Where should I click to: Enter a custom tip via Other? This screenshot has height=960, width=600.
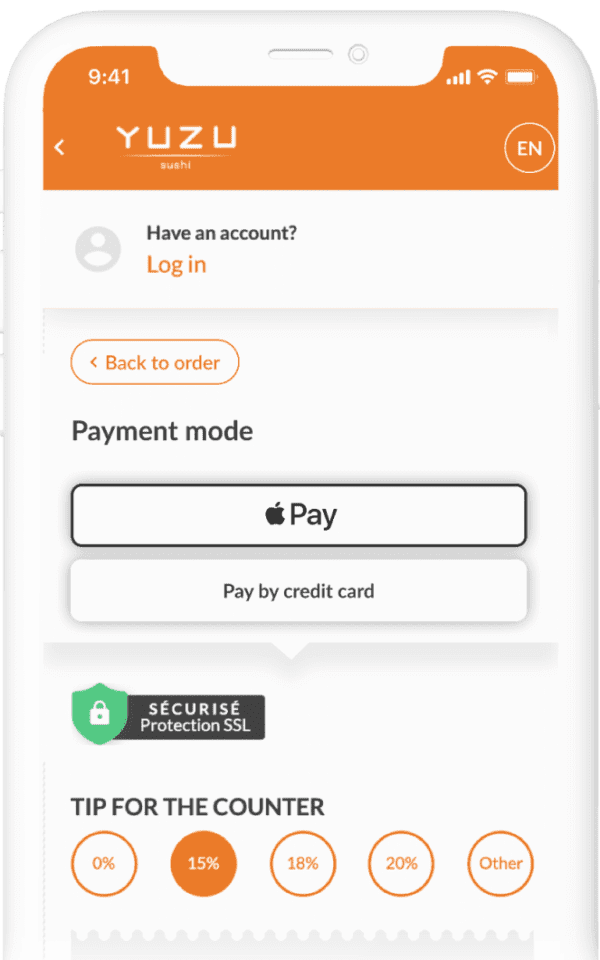coord(501,863)
